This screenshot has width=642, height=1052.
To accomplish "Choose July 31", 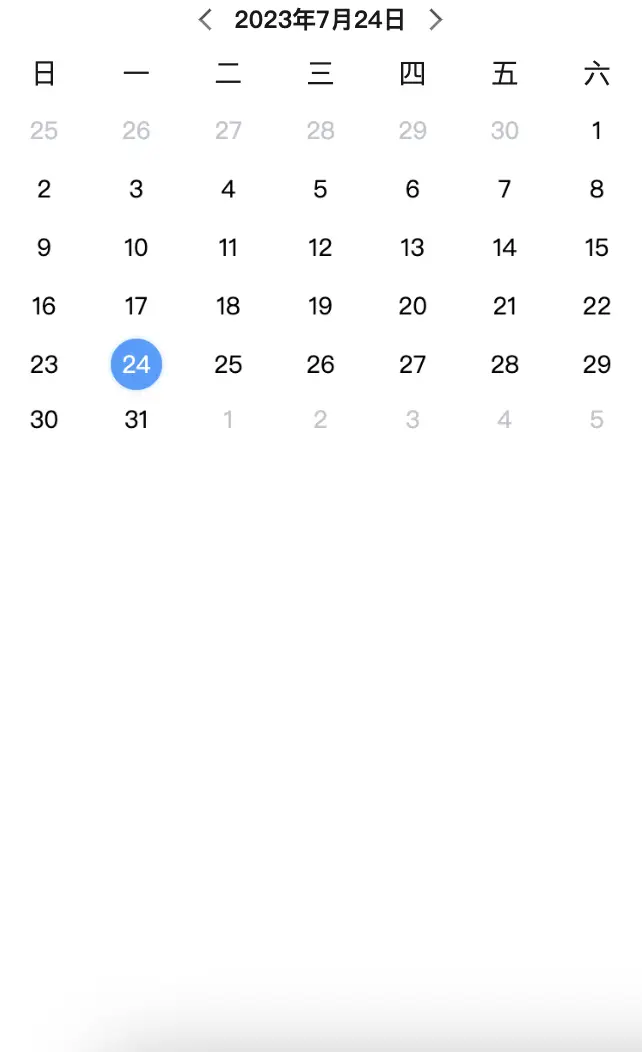I will [x=136, y=419].
